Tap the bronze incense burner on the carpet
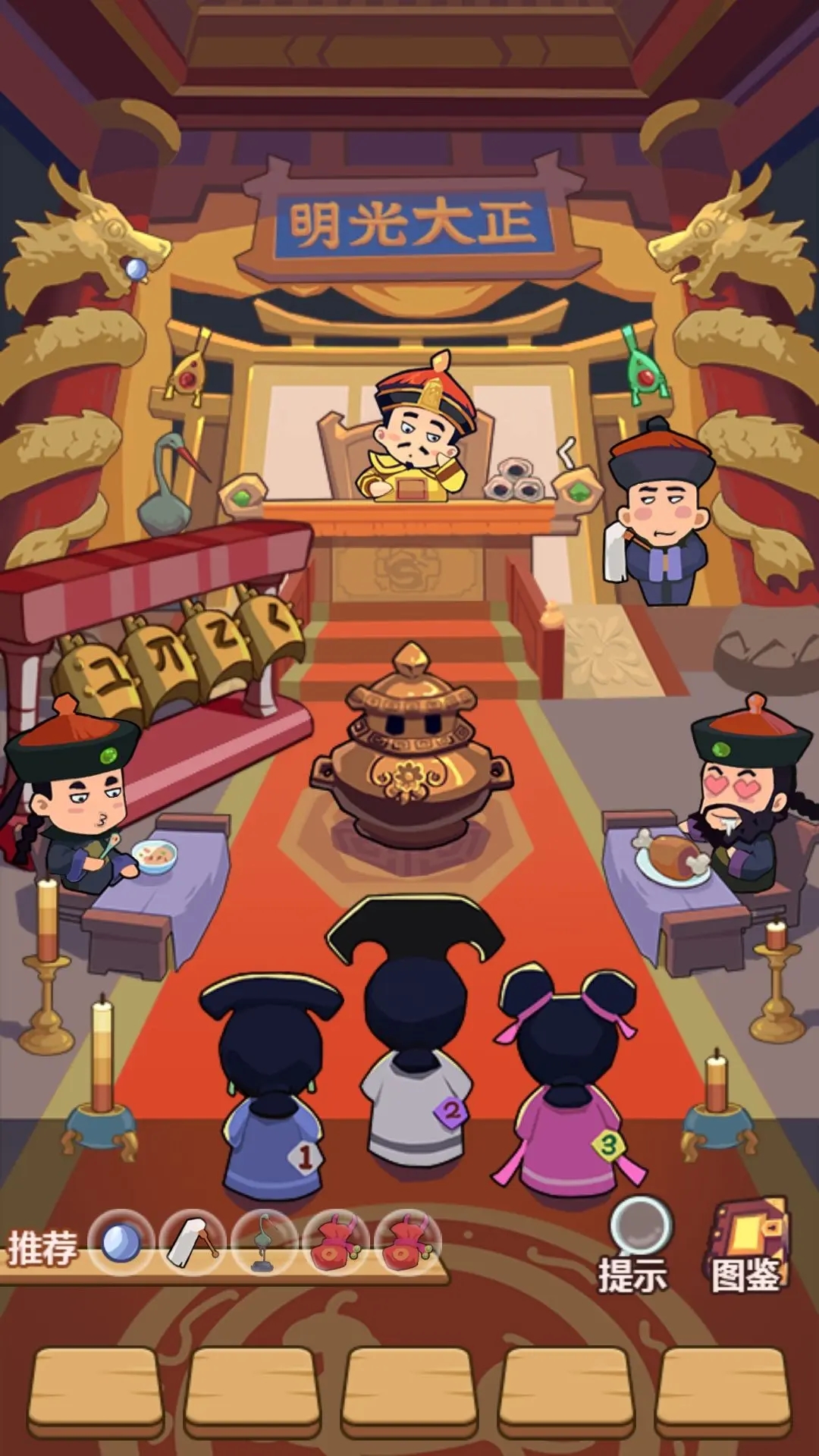Viewport: 819px width, 1456px height. coord(410,747)
